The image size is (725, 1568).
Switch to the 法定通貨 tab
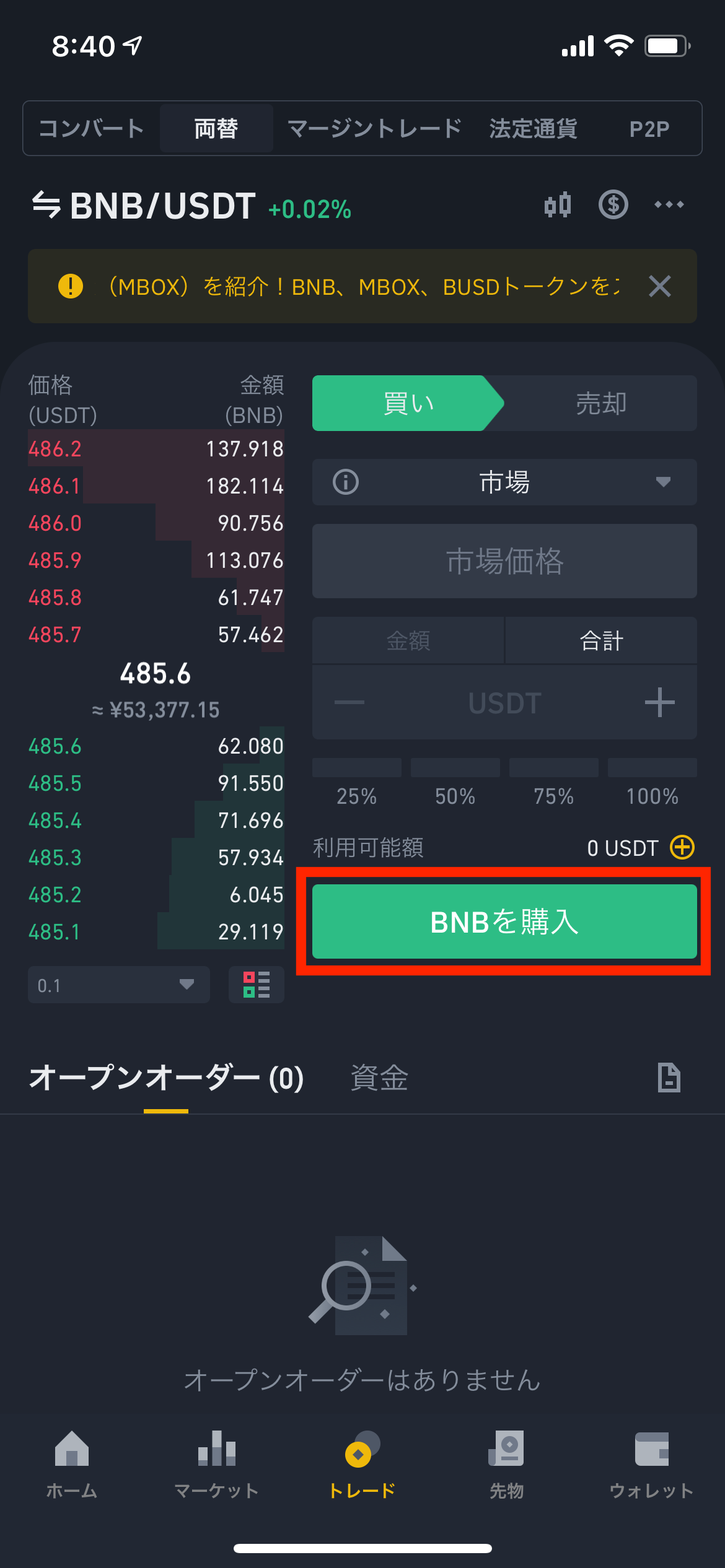(x=533, y=129)
